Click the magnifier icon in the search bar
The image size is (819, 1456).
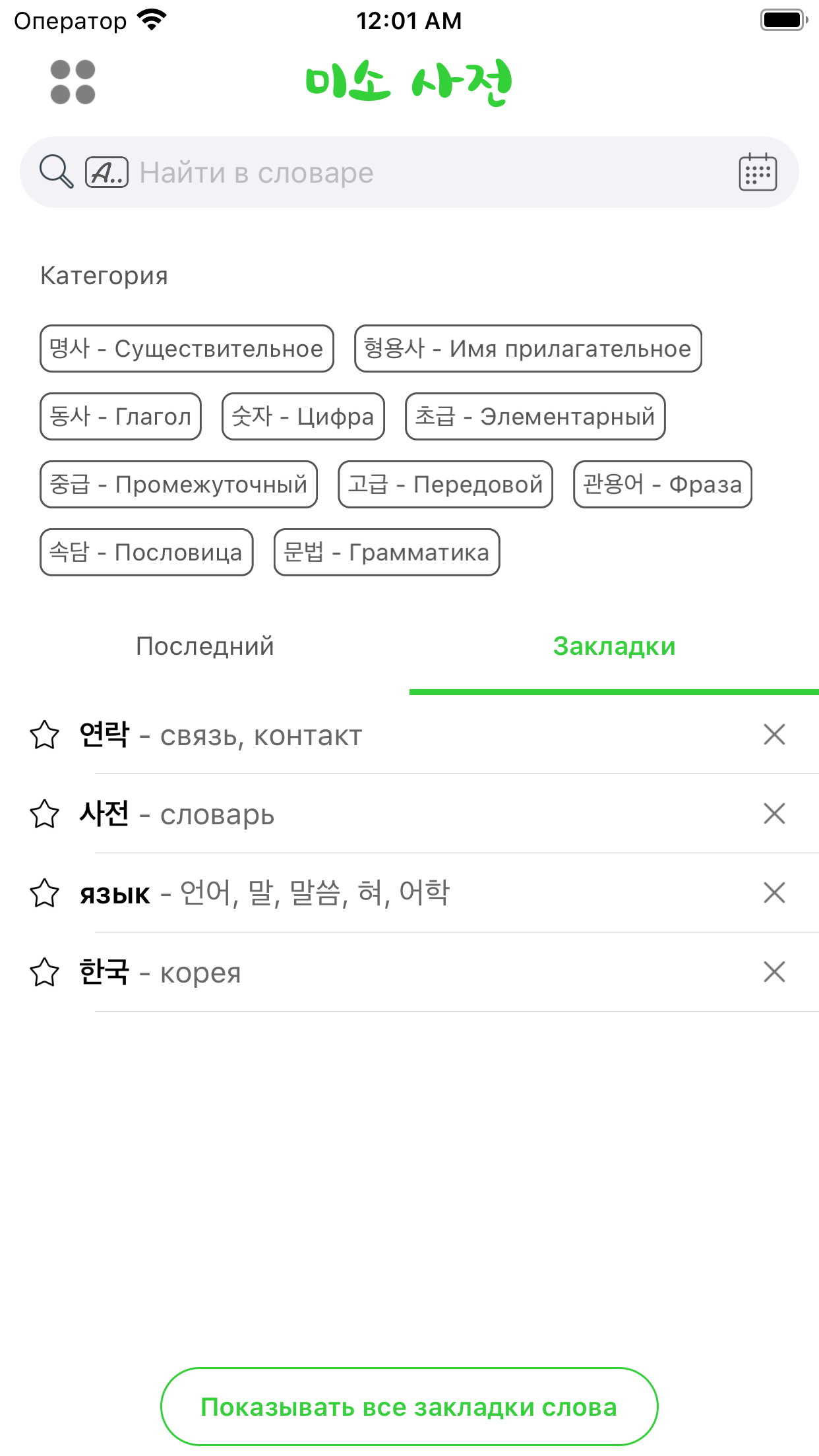coord(55,171)
